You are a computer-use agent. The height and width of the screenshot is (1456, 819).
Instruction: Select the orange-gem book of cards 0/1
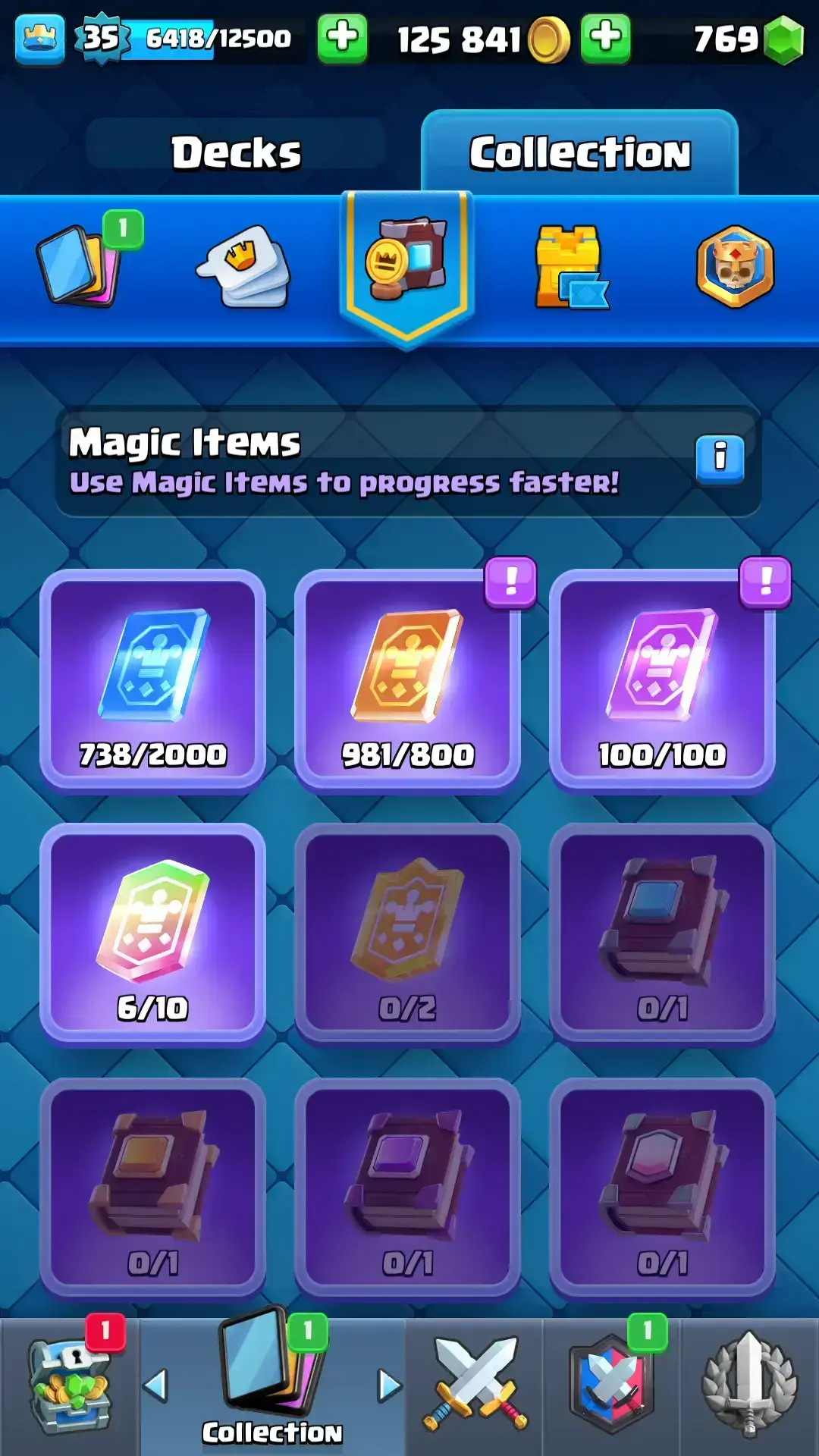152,1188
